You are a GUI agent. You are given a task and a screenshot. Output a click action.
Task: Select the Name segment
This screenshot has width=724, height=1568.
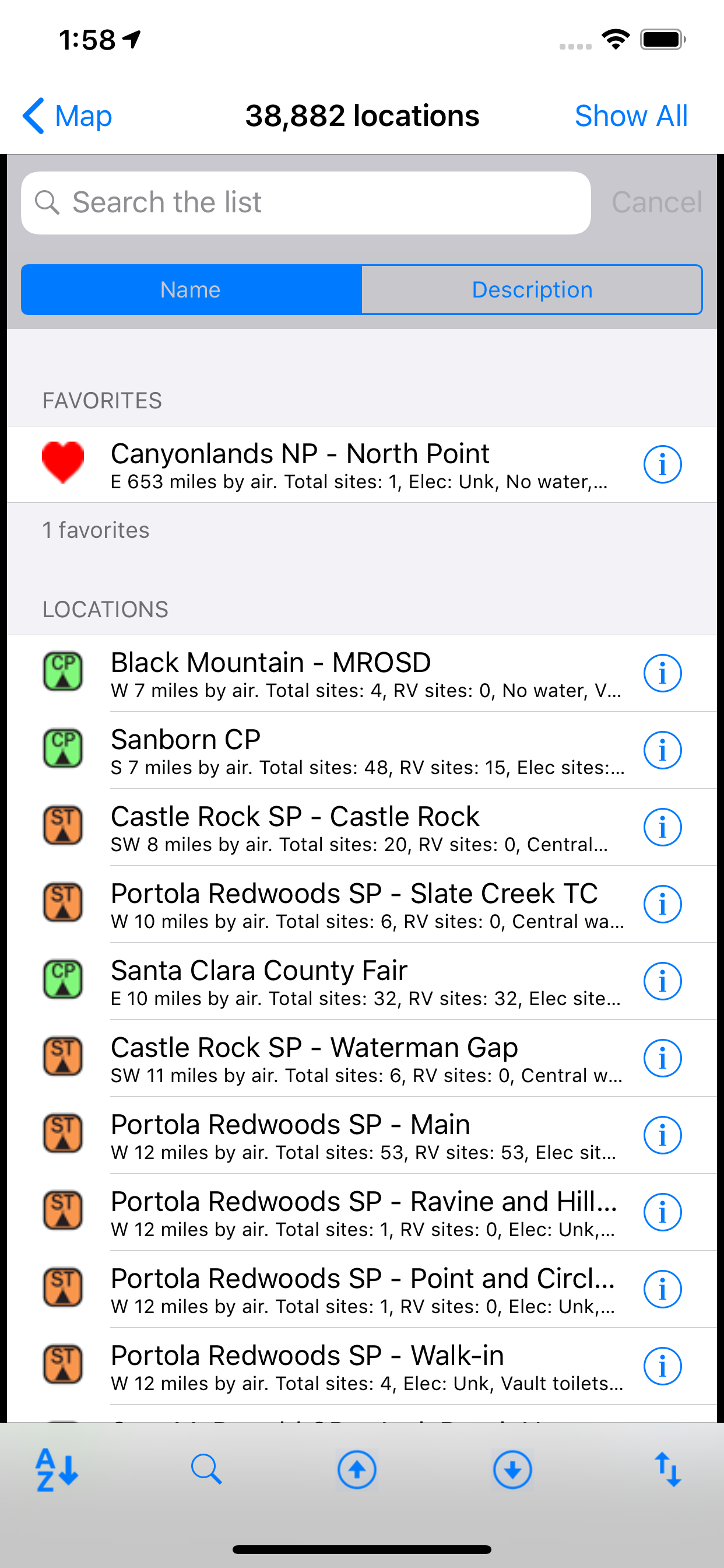click(191, 290)
